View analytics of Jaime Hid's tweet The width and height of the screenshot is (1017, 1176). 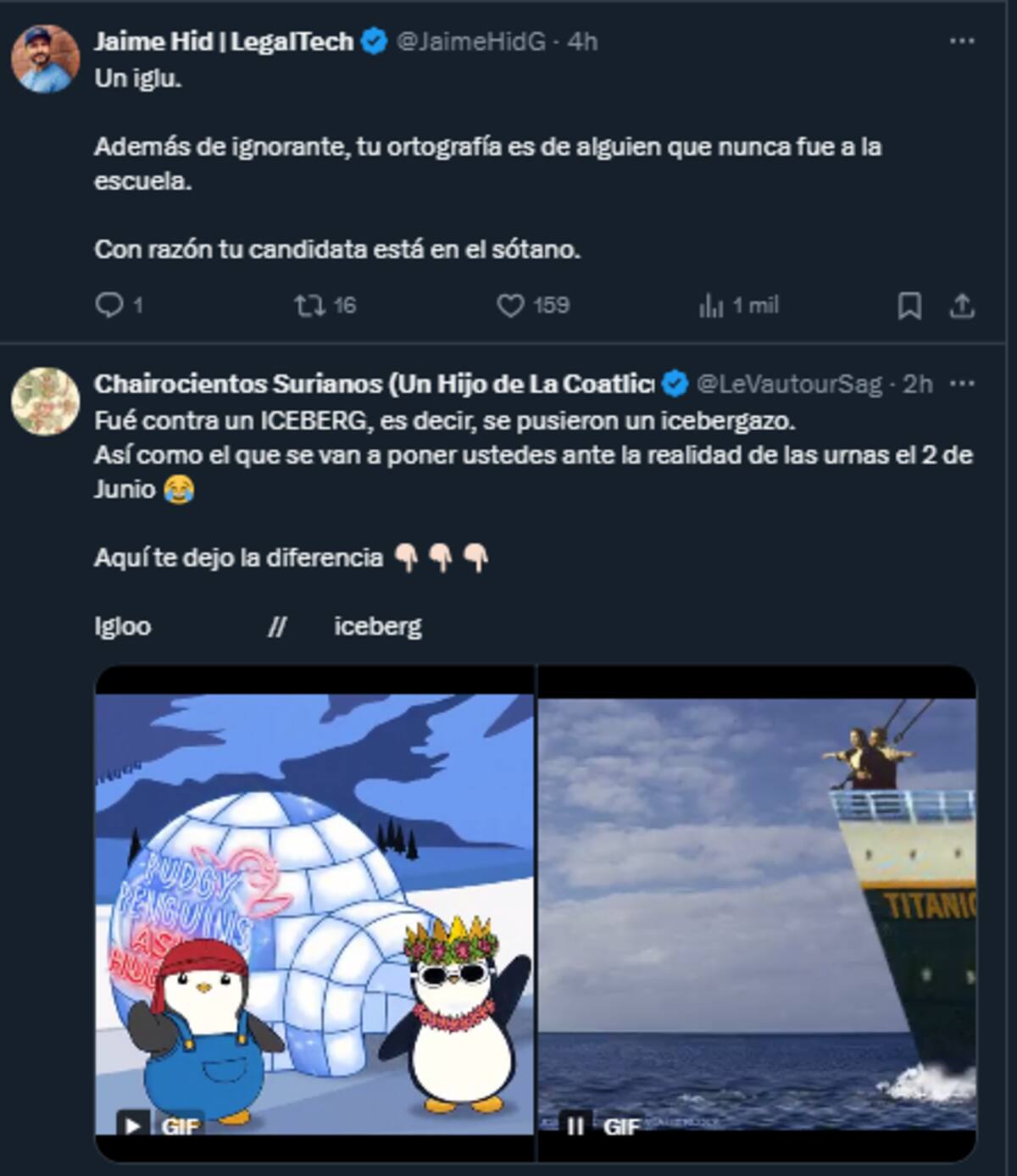[x=711, y=305]
